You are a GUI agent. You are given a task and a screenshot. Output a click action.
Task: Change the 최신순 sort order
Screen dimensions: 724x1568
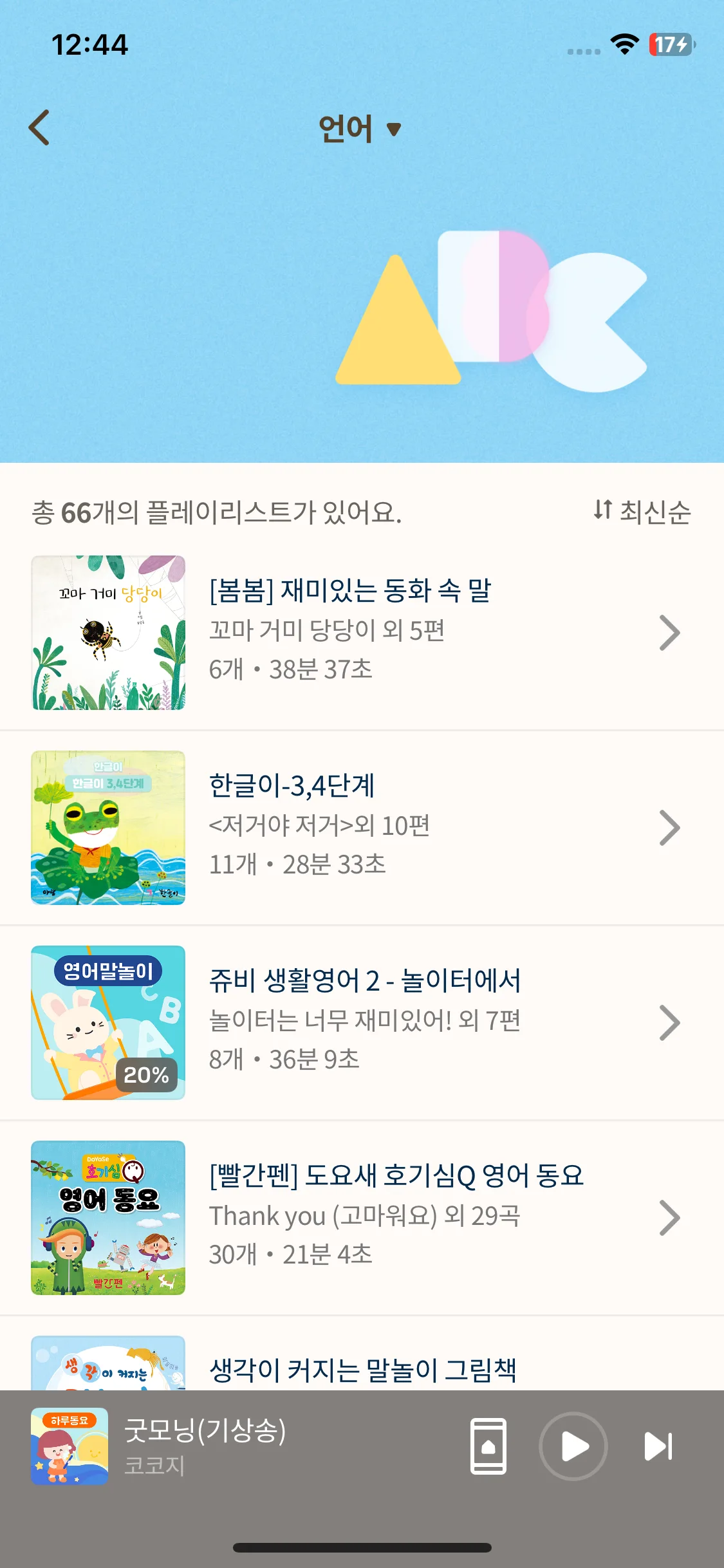(x=642, y=512)
